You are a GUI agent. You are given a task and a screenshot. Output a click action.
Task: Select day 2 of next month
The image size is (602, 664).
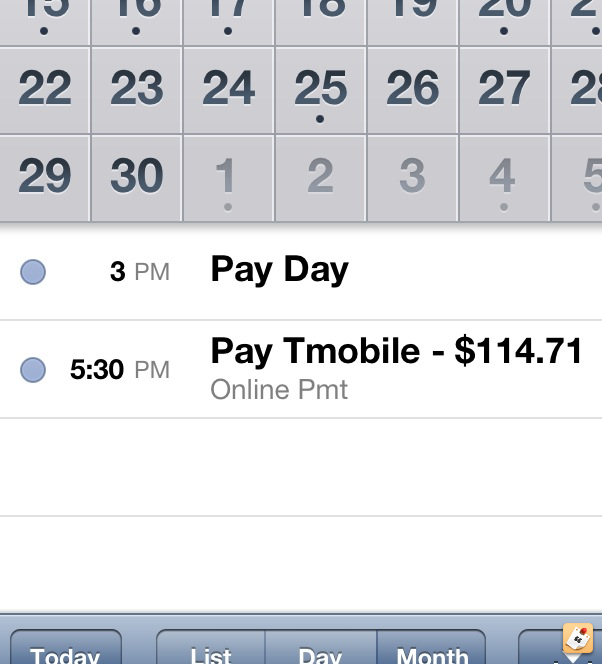point(320,178)
